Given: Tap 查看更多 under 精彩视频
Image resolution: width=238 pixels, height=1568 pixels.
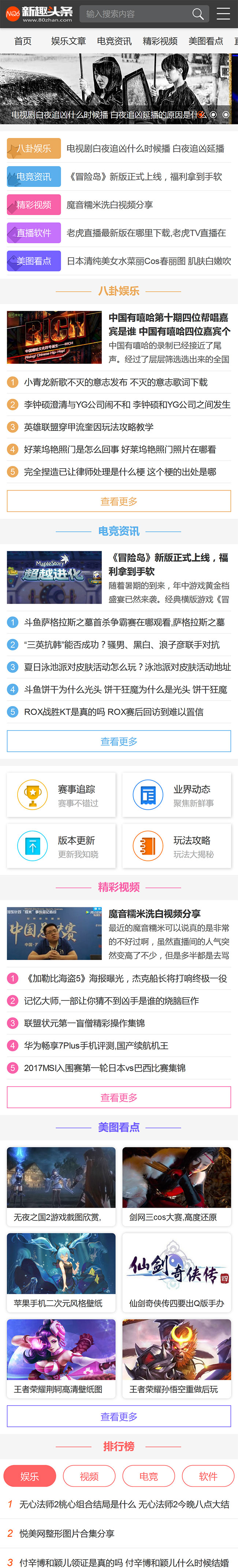Looking at the screenshot, I should (119, 1097).
